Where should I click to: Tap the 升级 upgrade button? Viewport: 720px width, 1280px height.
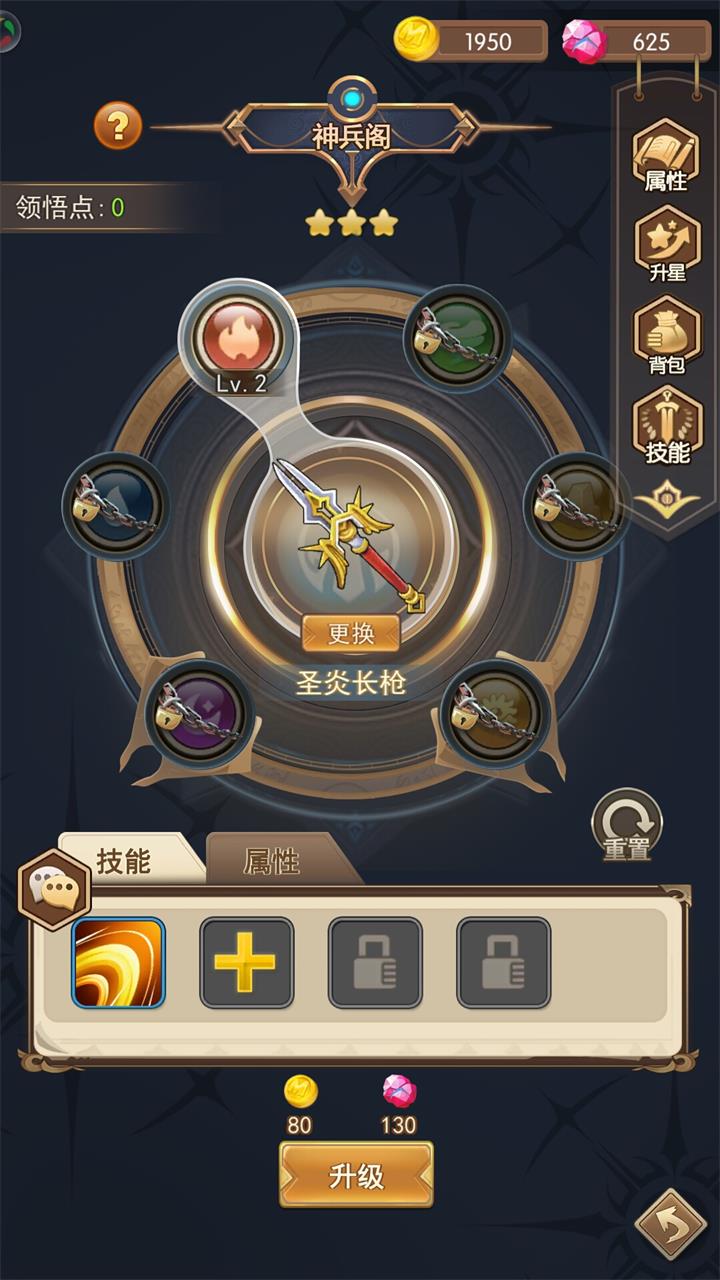point(356,1176)
